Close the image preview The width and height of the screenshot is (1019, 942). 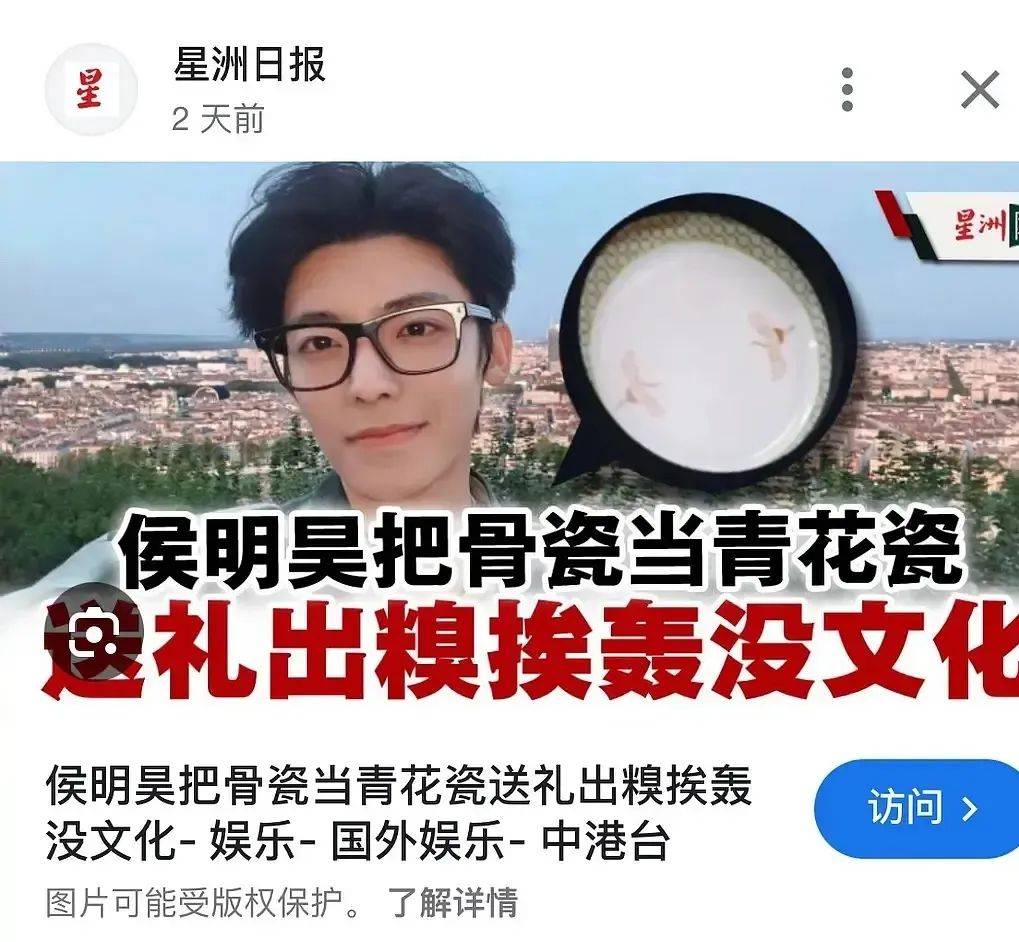point(979,90)
